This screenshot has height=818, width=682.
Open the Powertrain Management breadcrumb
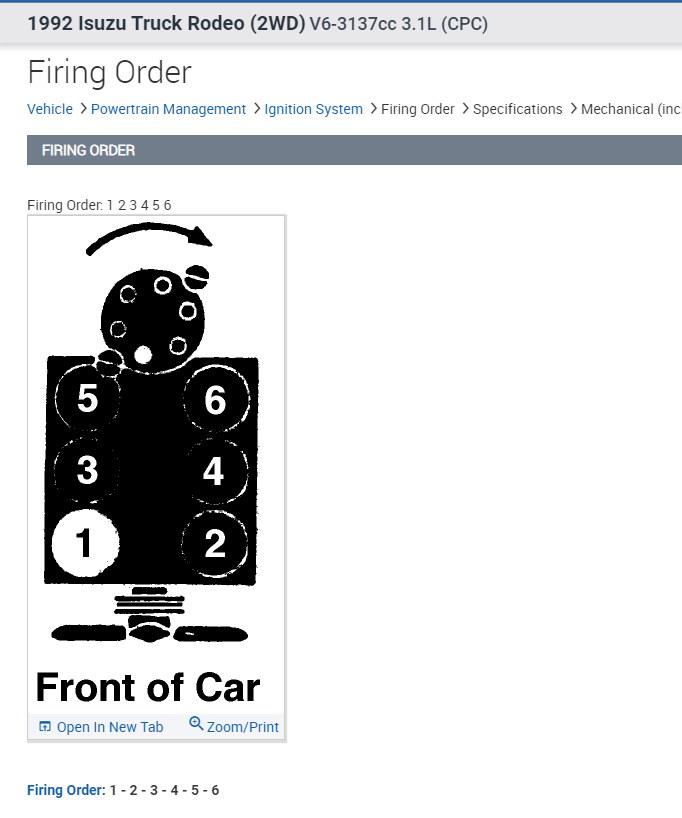(x=168, y=109)
